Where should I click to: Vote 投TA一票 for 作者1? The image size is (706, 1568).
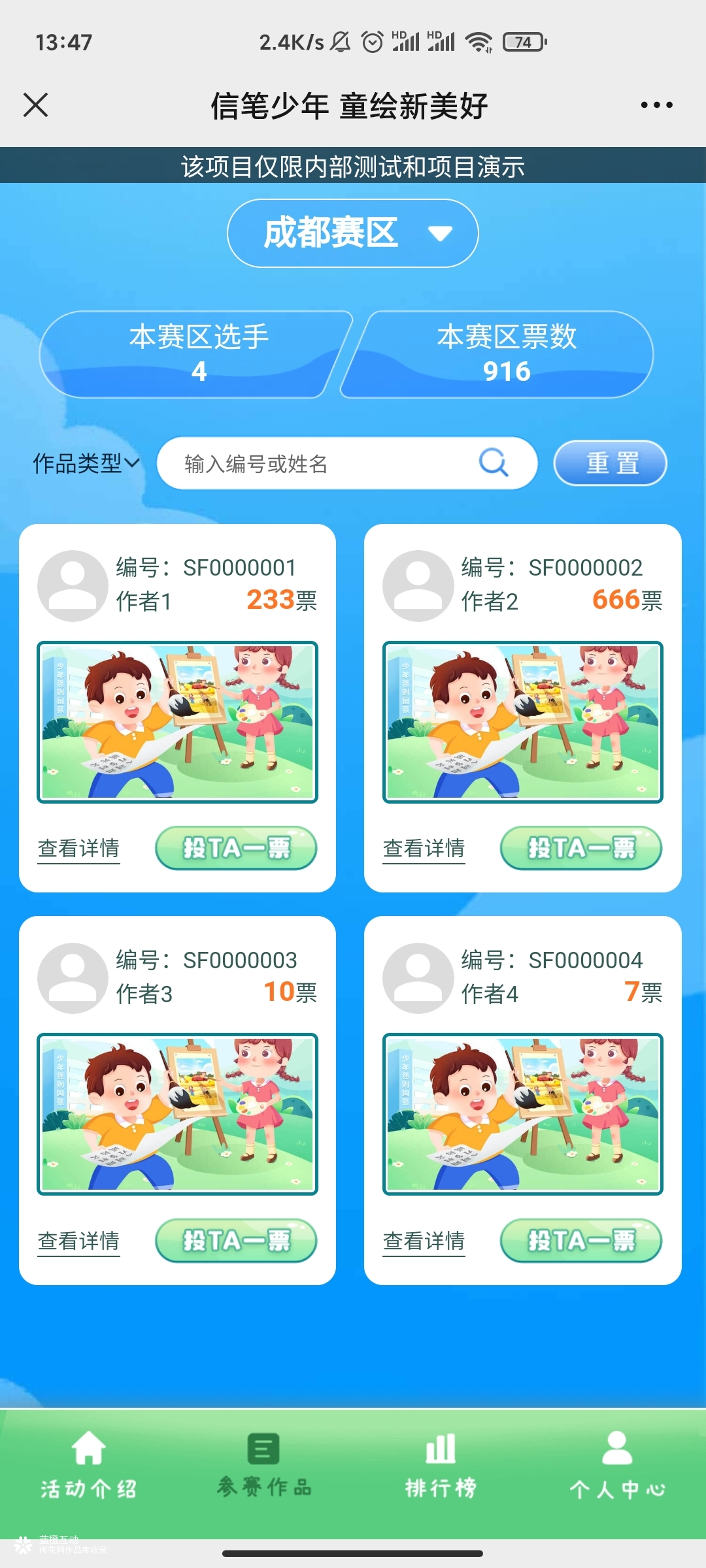coord(236,848)
